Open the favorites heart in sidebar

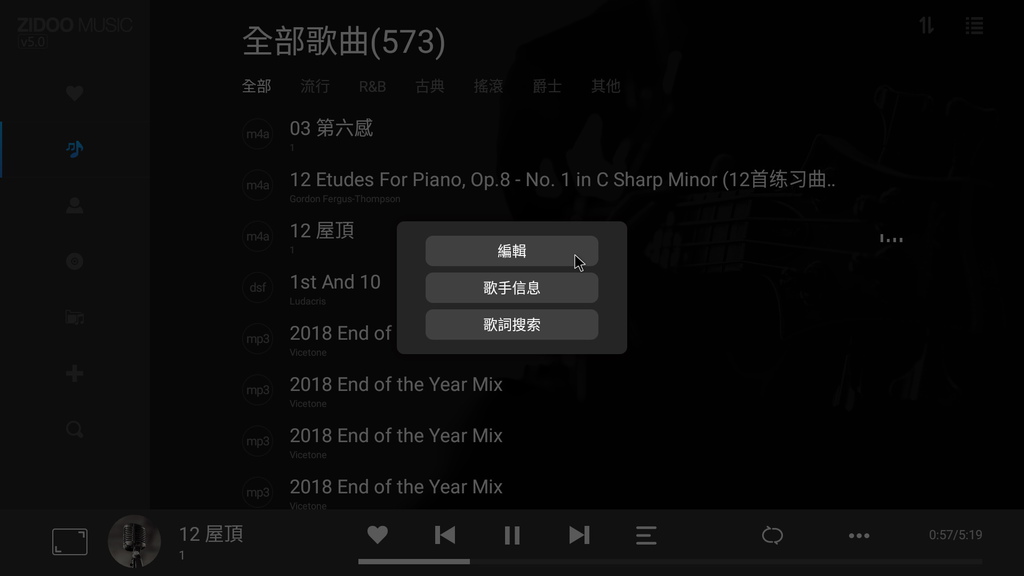(x=74, y=93)
